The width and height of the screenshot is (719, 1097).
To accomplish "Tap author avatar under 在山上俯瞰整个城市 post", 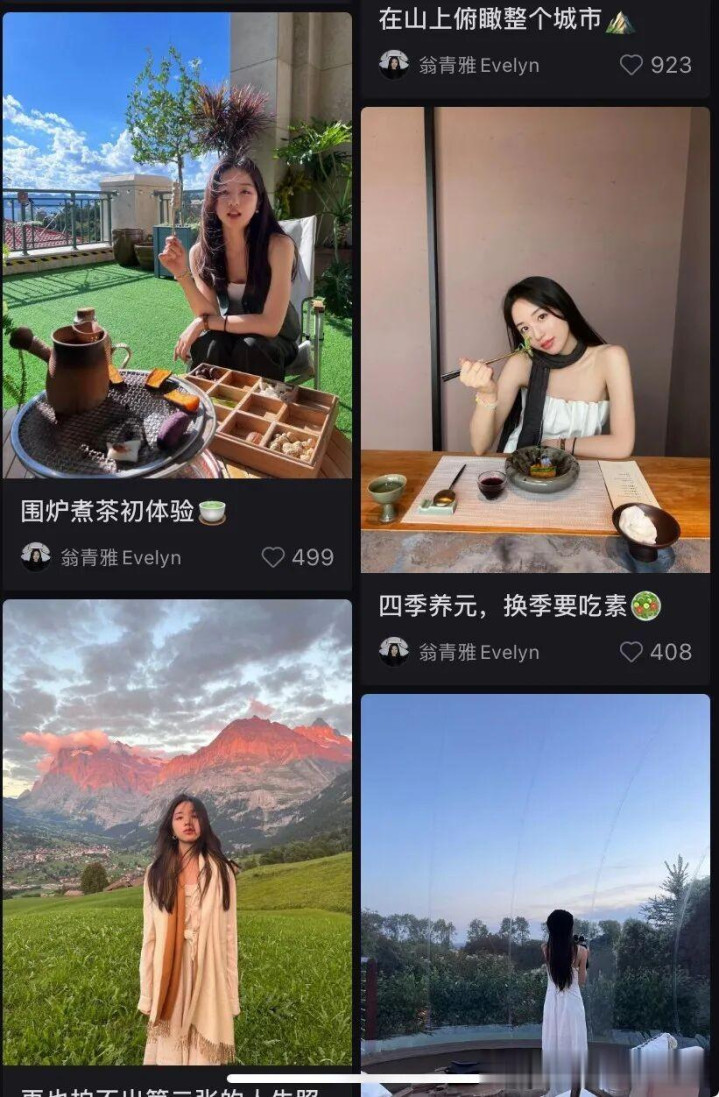I will 394,65.
